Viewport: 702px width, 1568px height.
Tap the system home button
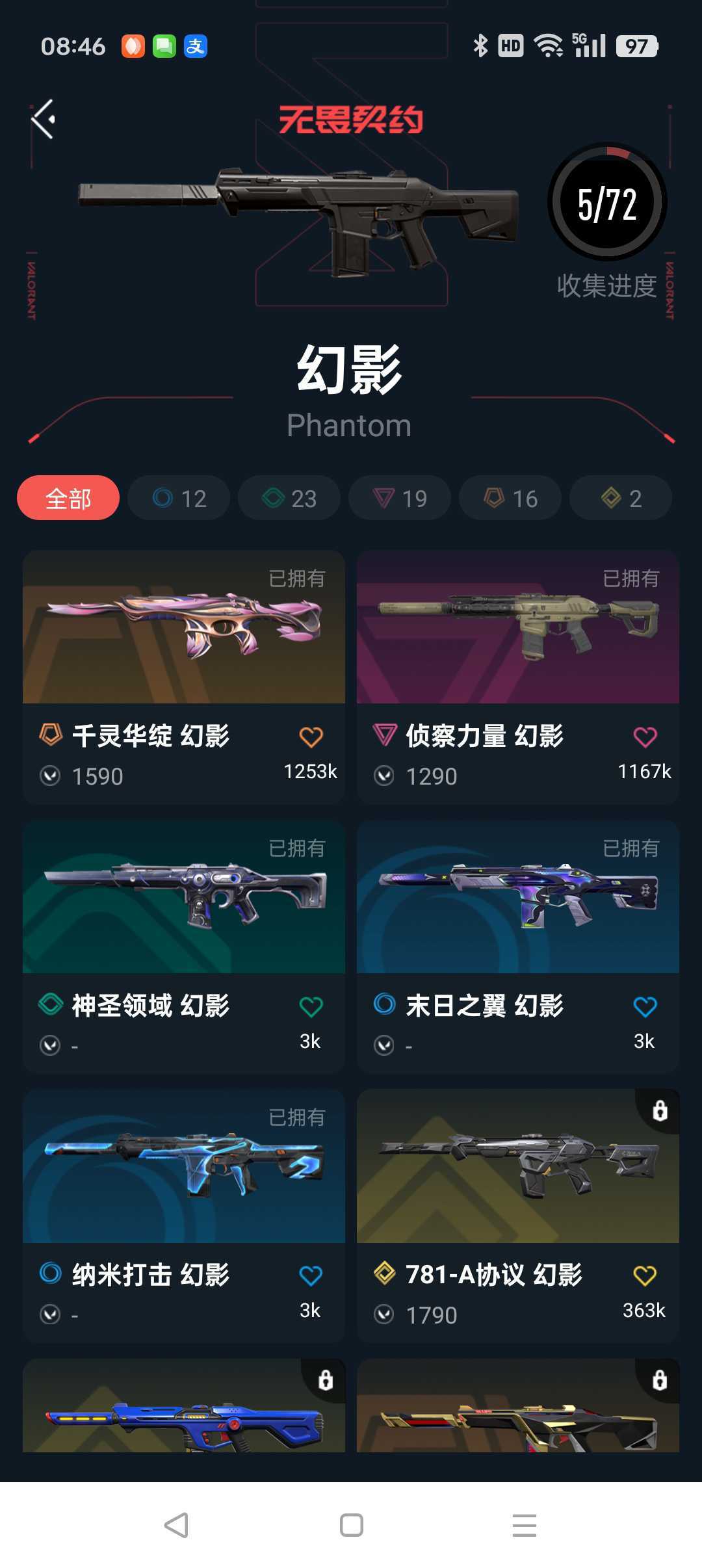pos(351,1525)
